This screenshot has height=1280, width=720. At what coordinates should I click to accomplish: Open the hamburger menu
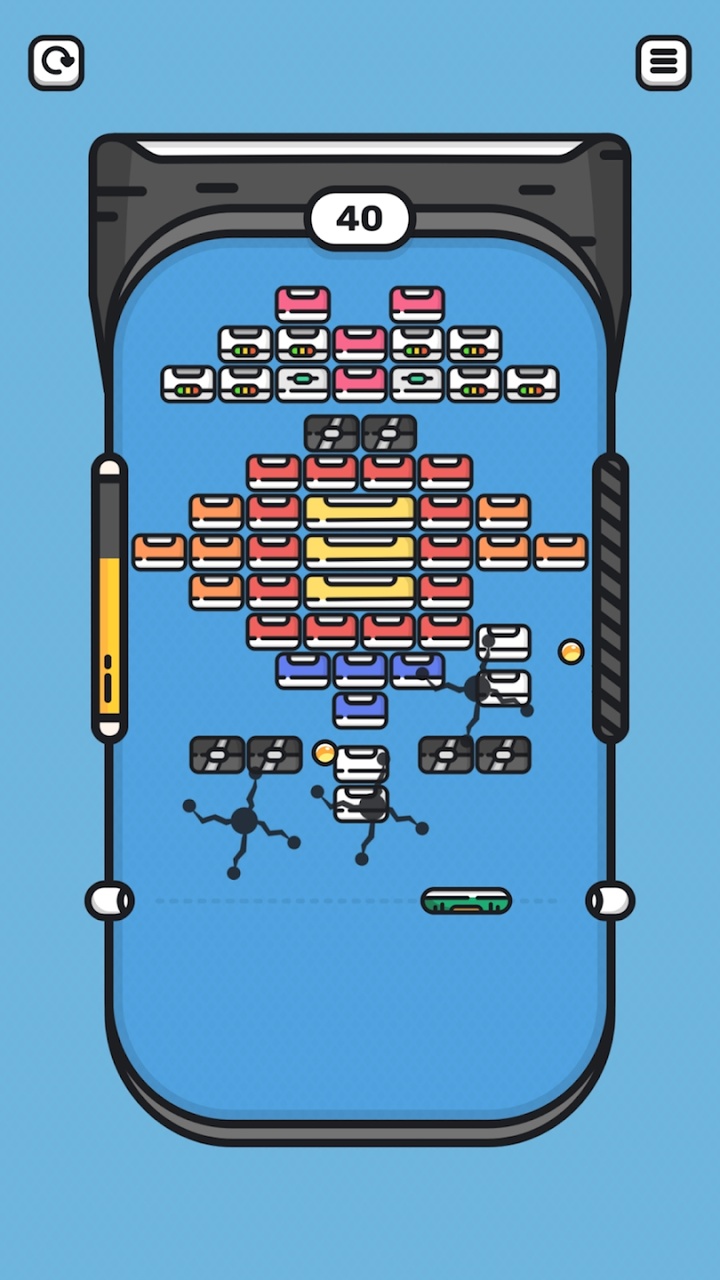(x=664, y=63)
